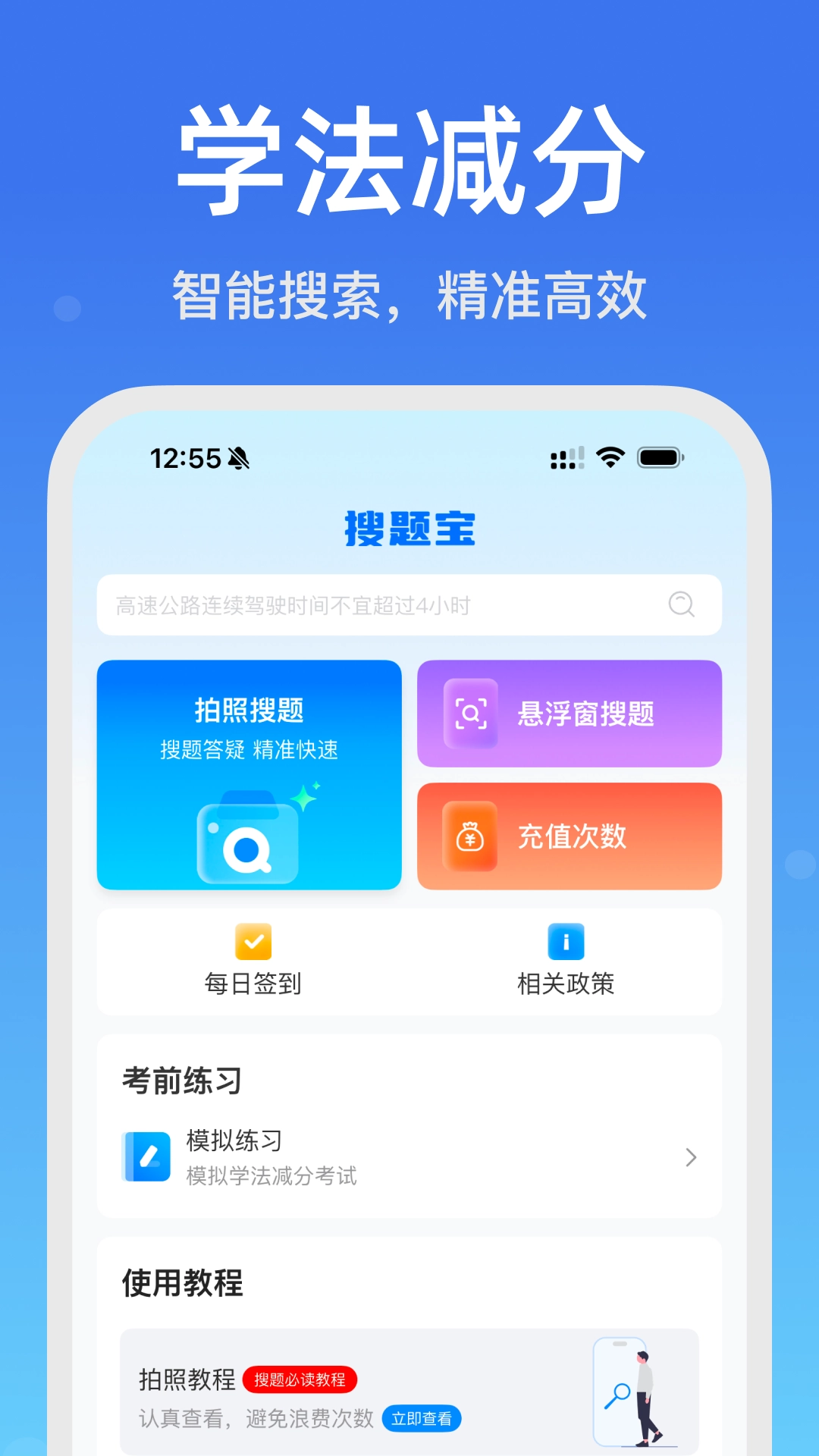Click the magnifier icon in the search bar

[680, 604]
